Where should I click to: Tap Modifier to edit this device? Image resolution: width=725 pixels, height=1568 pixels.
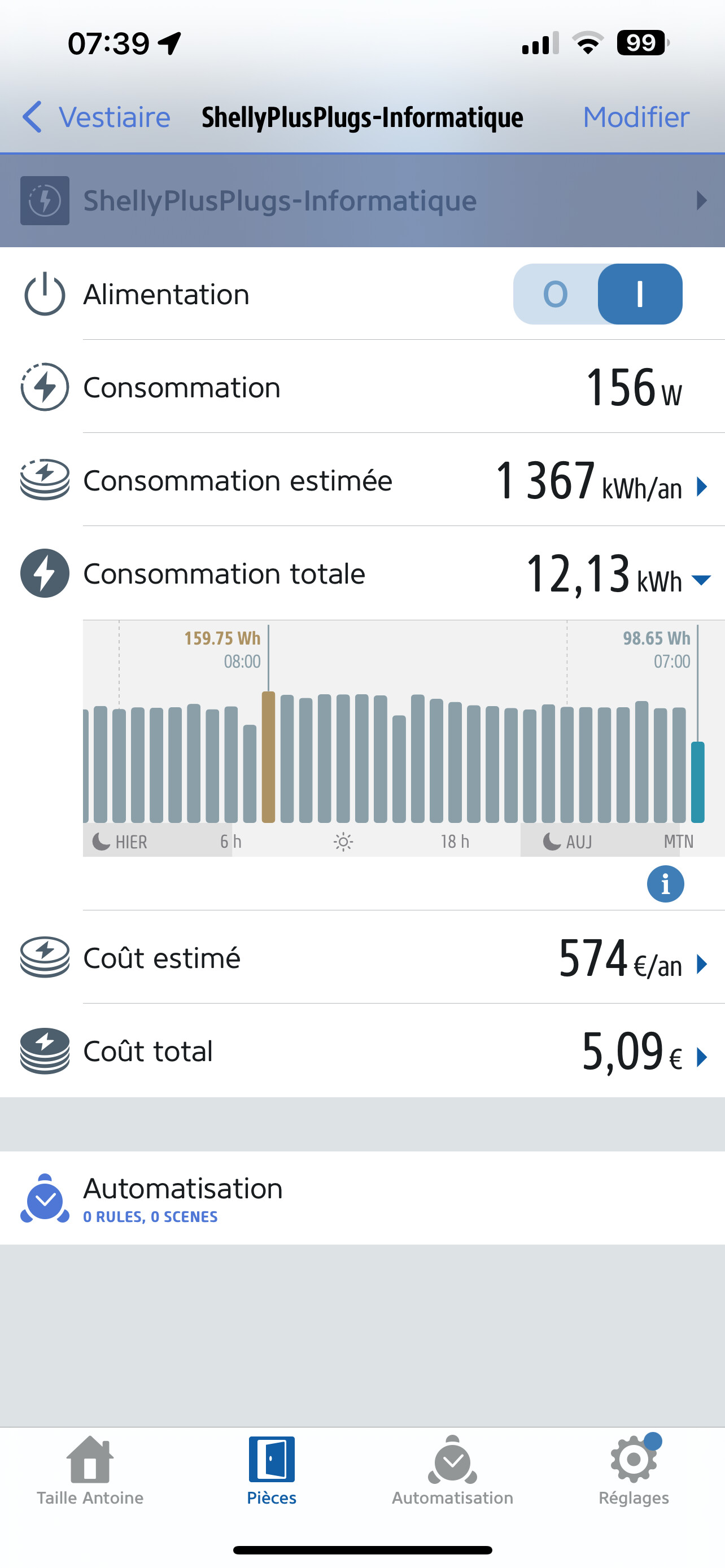pyautogui.click(x=636, y=117)
